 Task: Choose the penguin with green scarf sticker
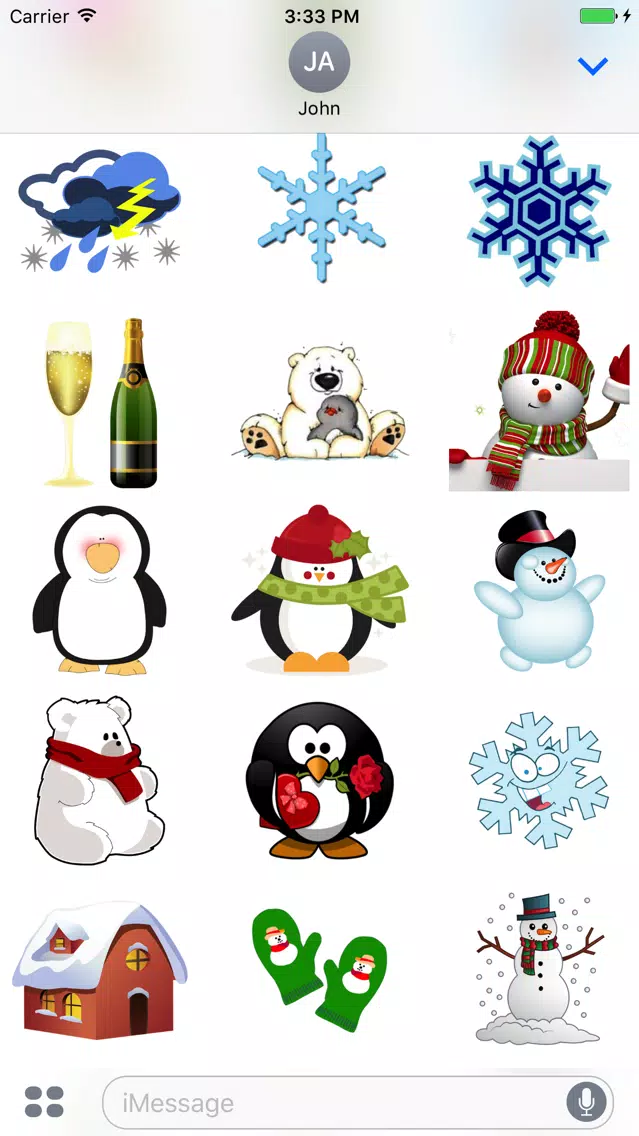pos(320,590)
